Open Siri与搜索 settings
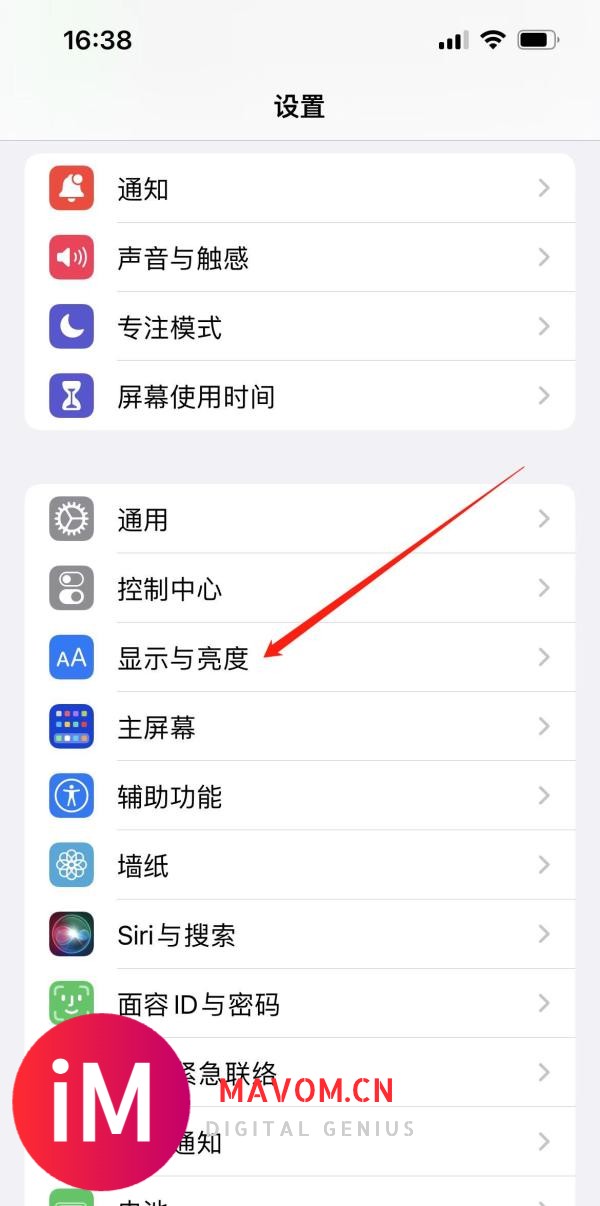The image size is (600, 1206). click(x=300, y=935)
